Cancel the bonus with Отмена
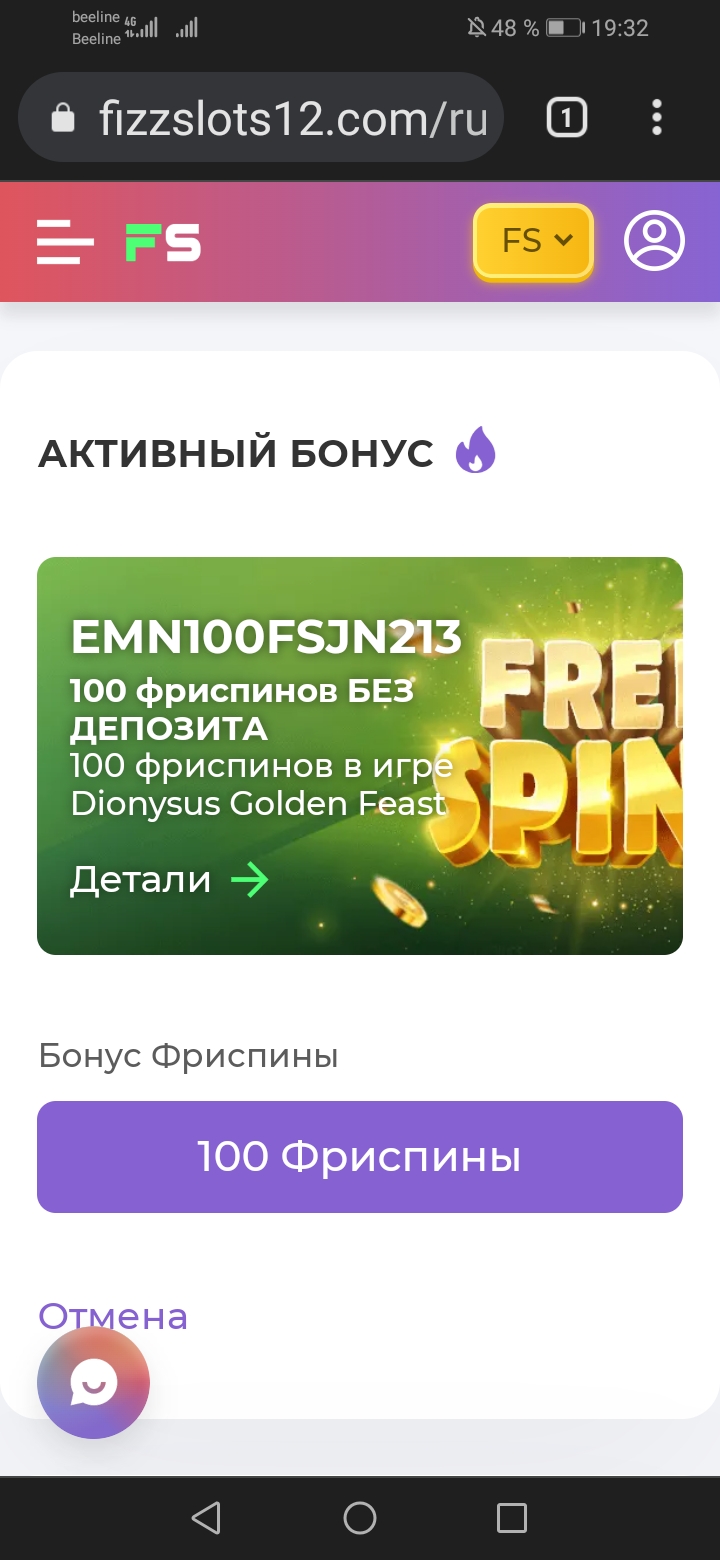 coord(112,1314)
